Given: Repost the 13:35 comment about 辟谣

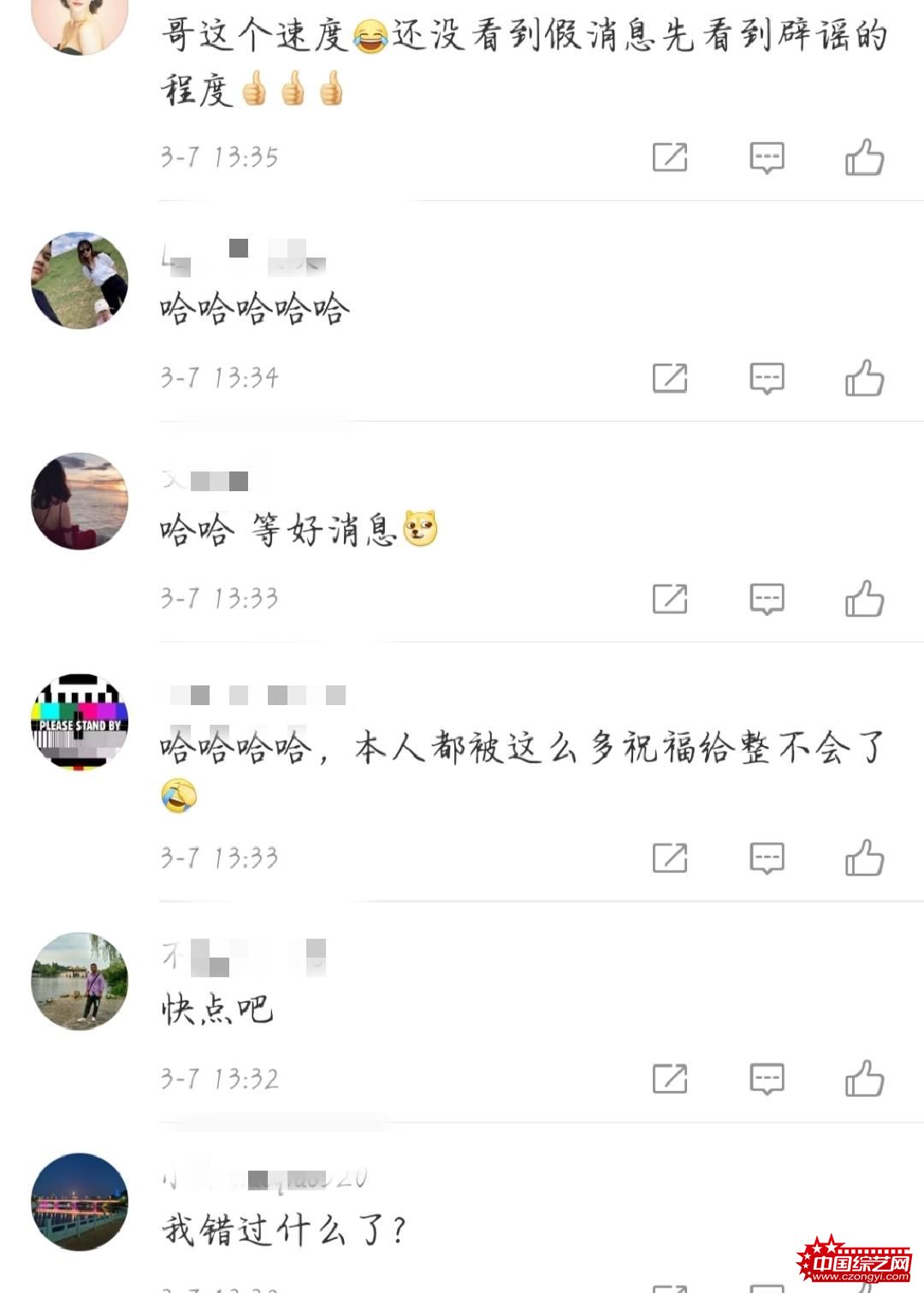Looking at the screenshot, I should pyautogui.click(x=670, y=157).
